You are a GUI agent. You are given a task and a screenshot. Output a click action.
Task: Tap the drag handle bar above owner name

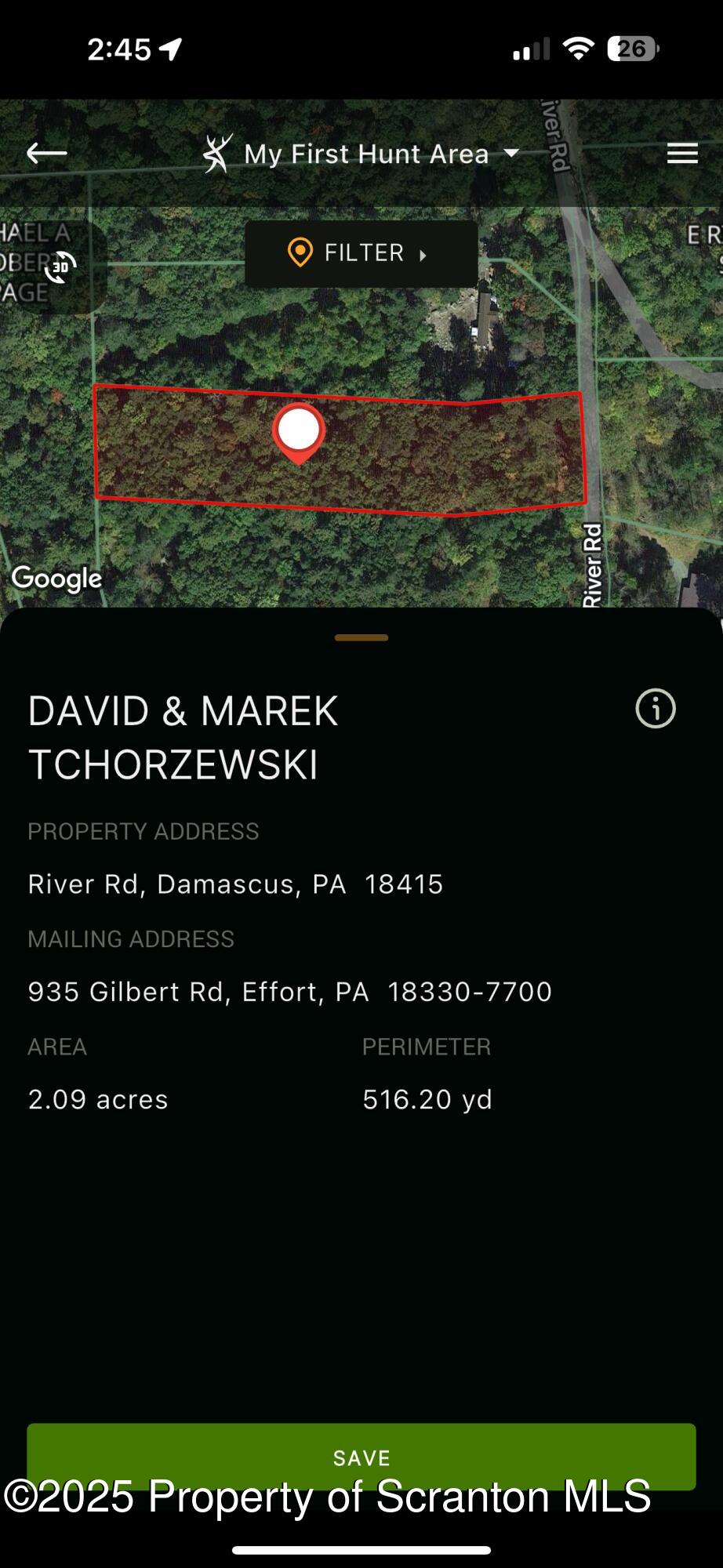361,637
